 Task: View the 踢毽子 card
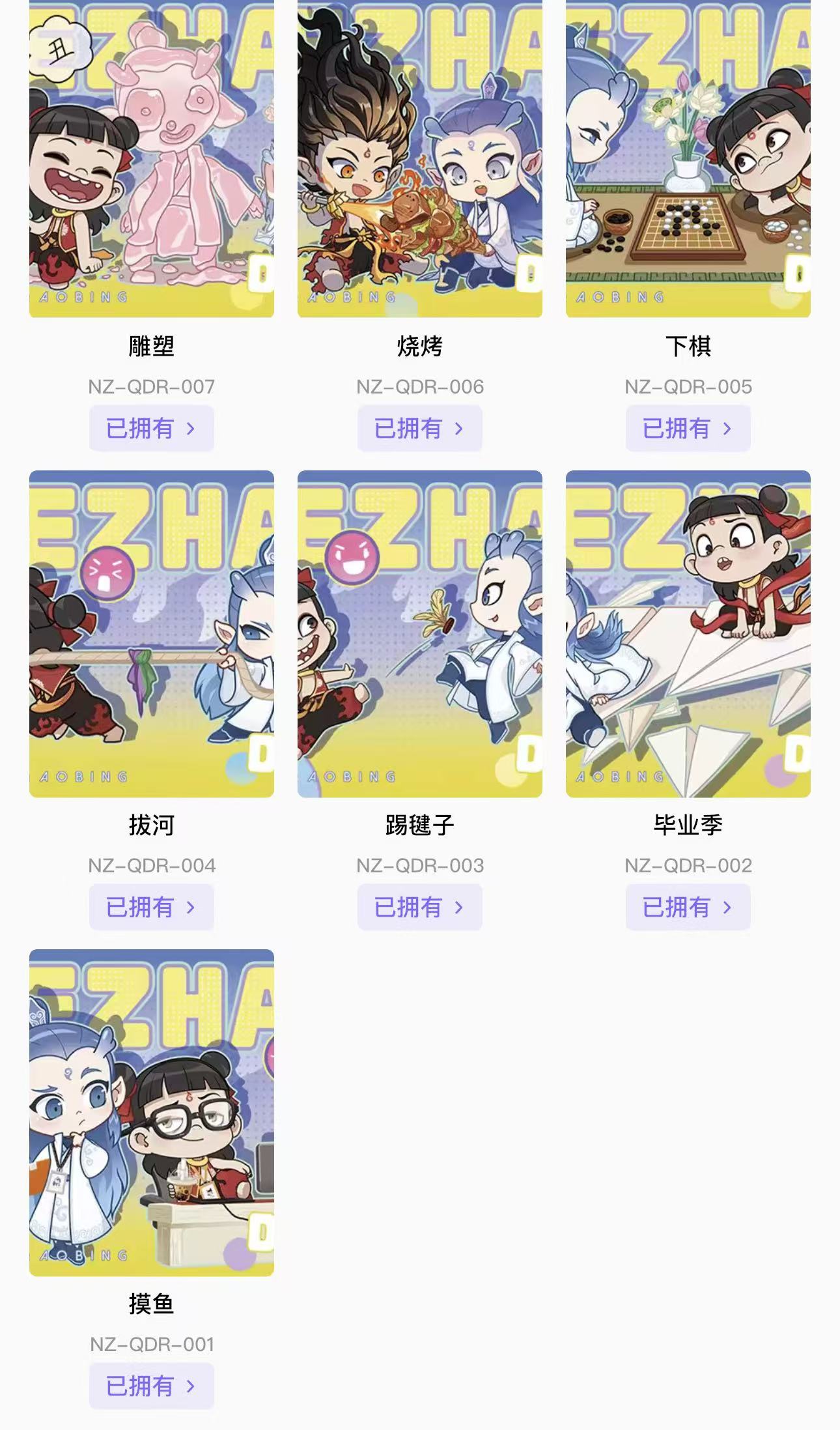pyautogui.click(x=419, y=633)
